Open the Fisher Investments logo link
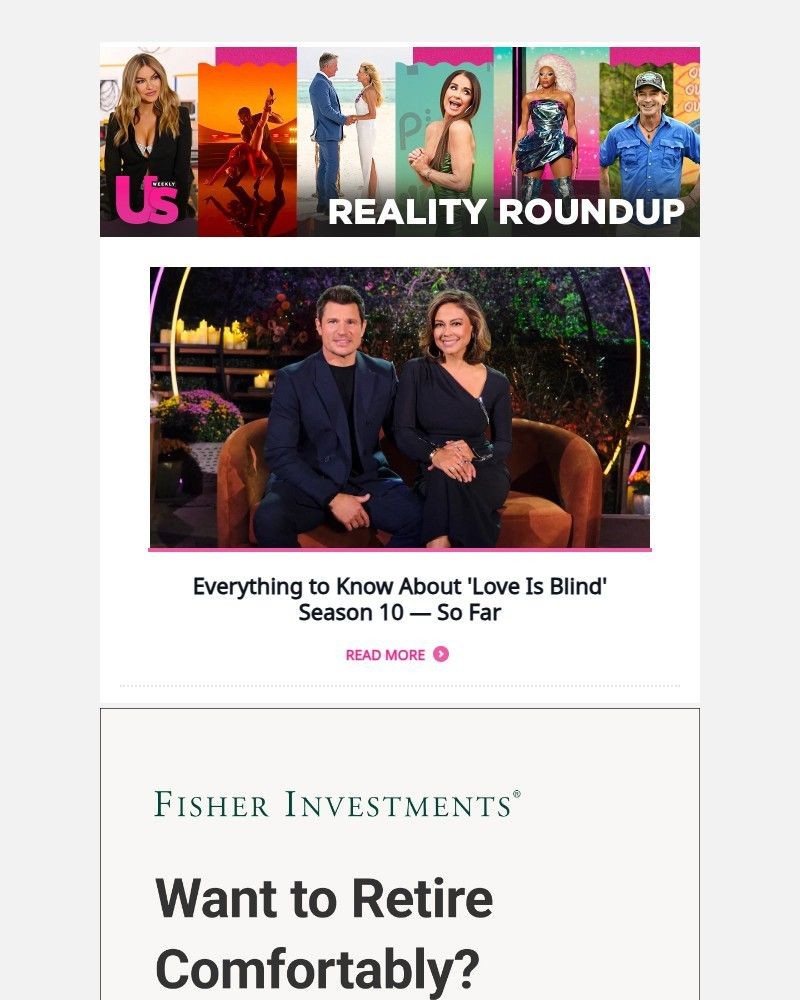Viewport: 800px width, 1000px height. coord(335,802)
